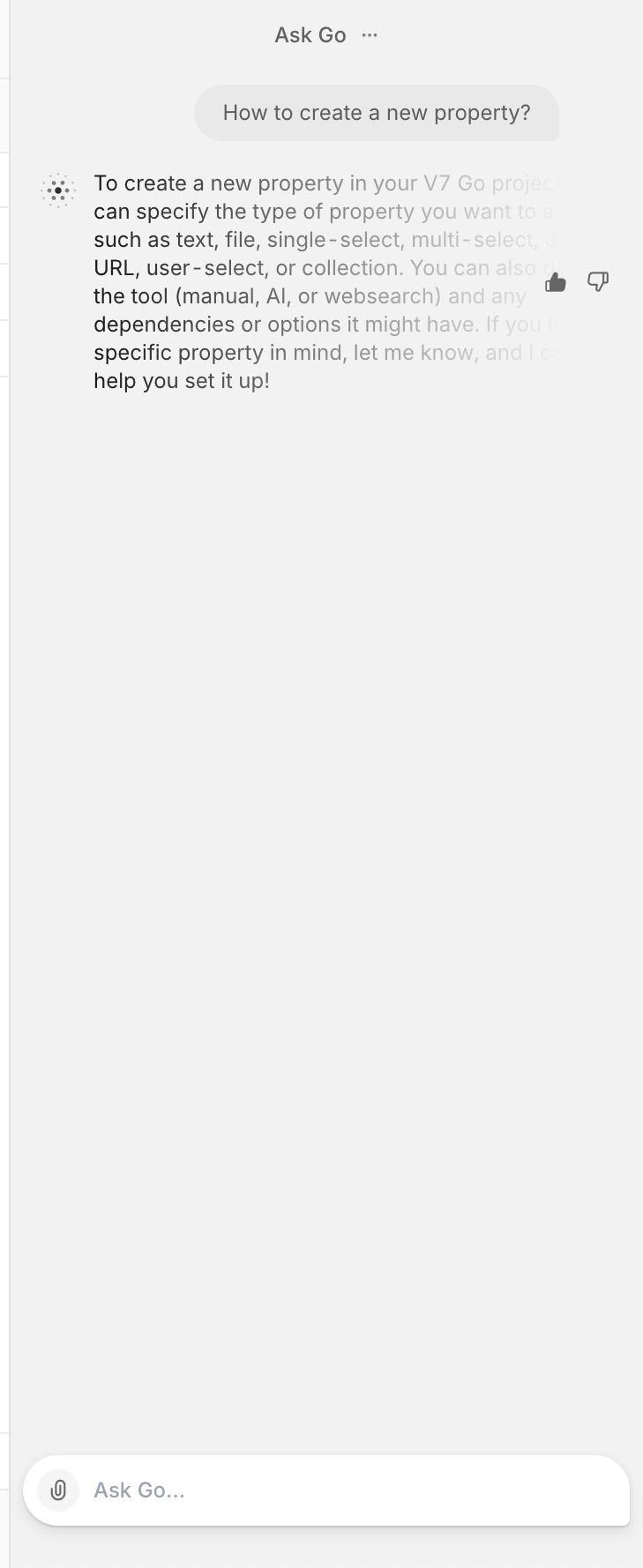
Task: Click inside the Ask Go message input field
Action: (x=265, y=1490)
